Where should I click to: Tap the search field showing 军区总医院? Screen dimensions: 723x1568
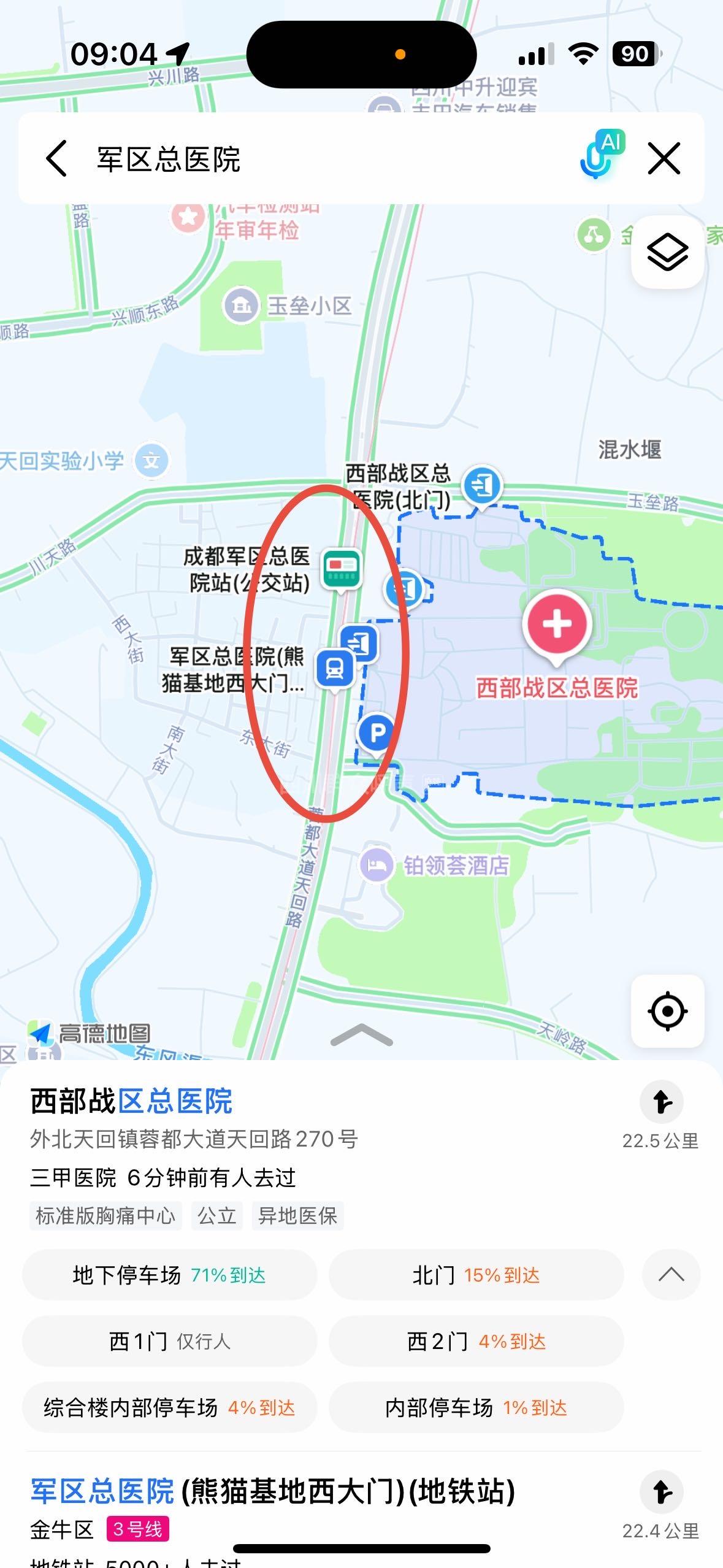307,159
